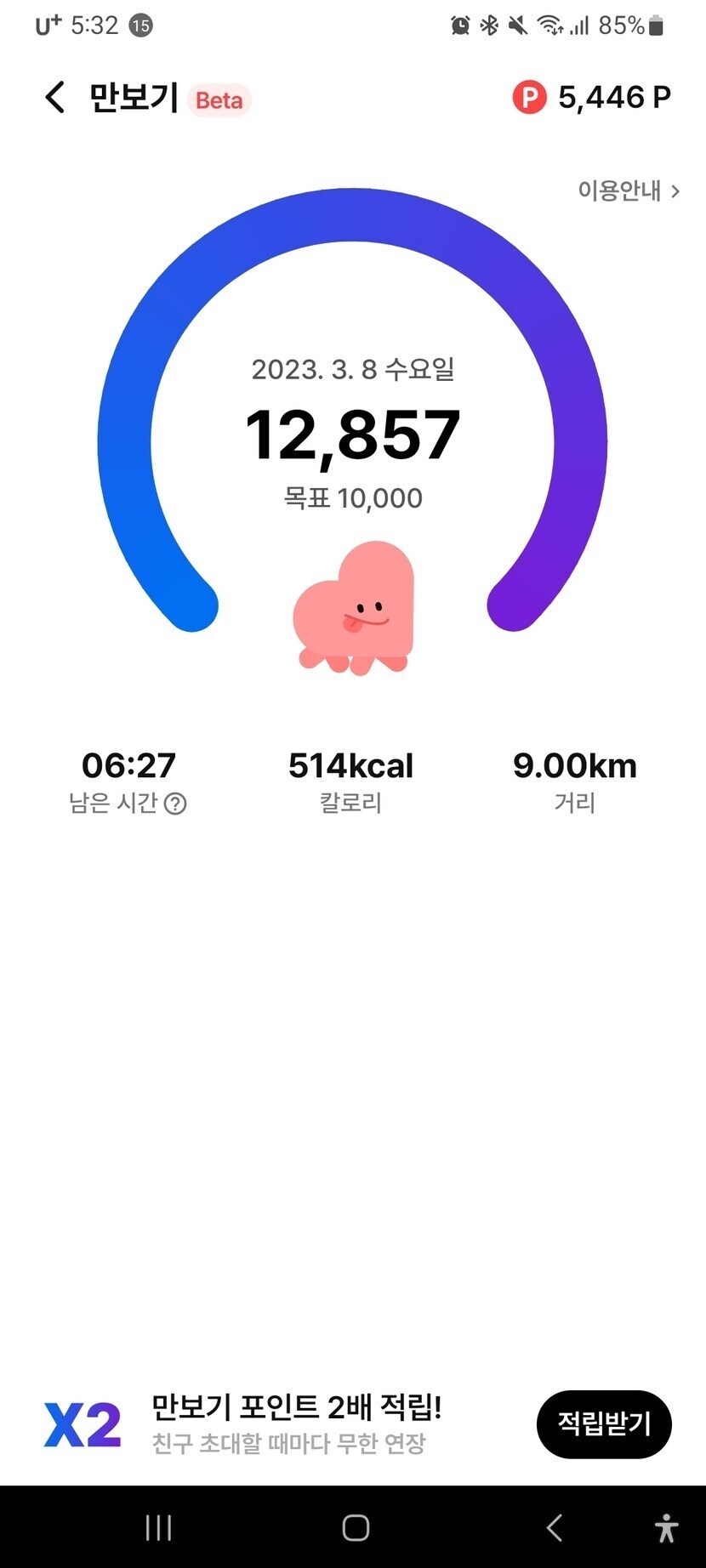Open recent apps from the navigation bar
The height and width of the screenshot is (1568, 706).
[x=158, y=1528]
